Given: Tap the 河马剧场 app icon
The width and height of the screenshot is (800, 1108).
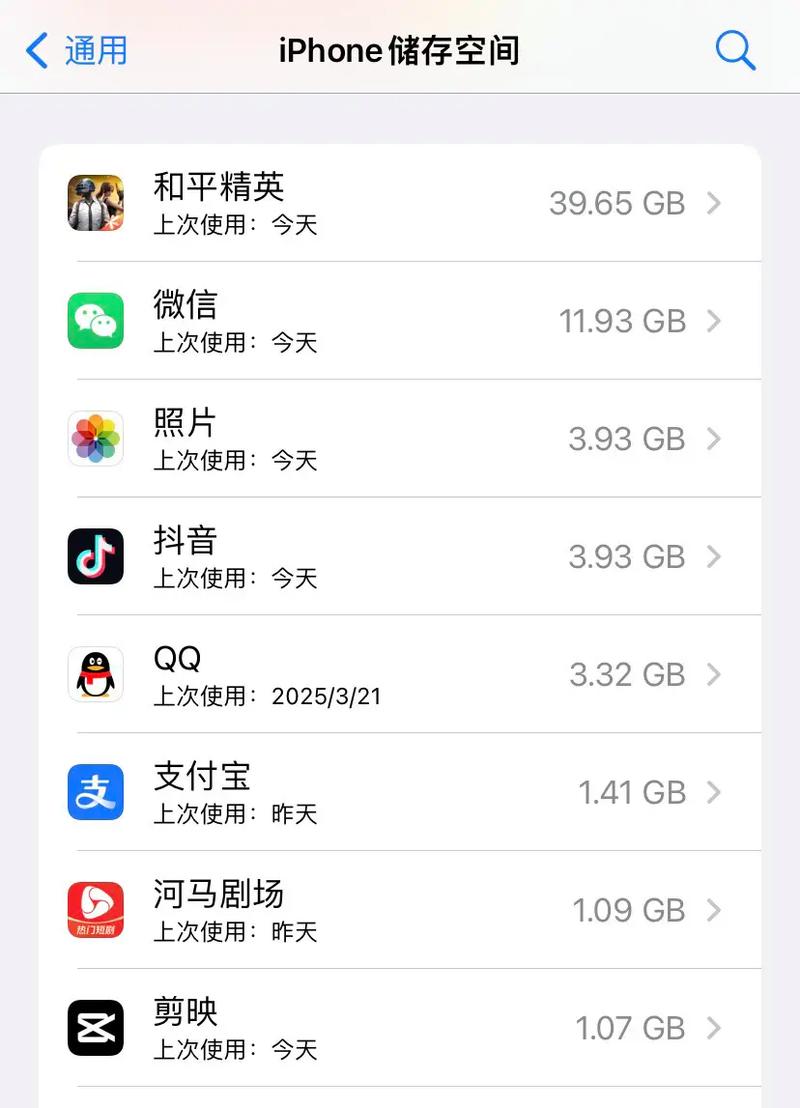Looking at the screenshot, I should point(95,910).
